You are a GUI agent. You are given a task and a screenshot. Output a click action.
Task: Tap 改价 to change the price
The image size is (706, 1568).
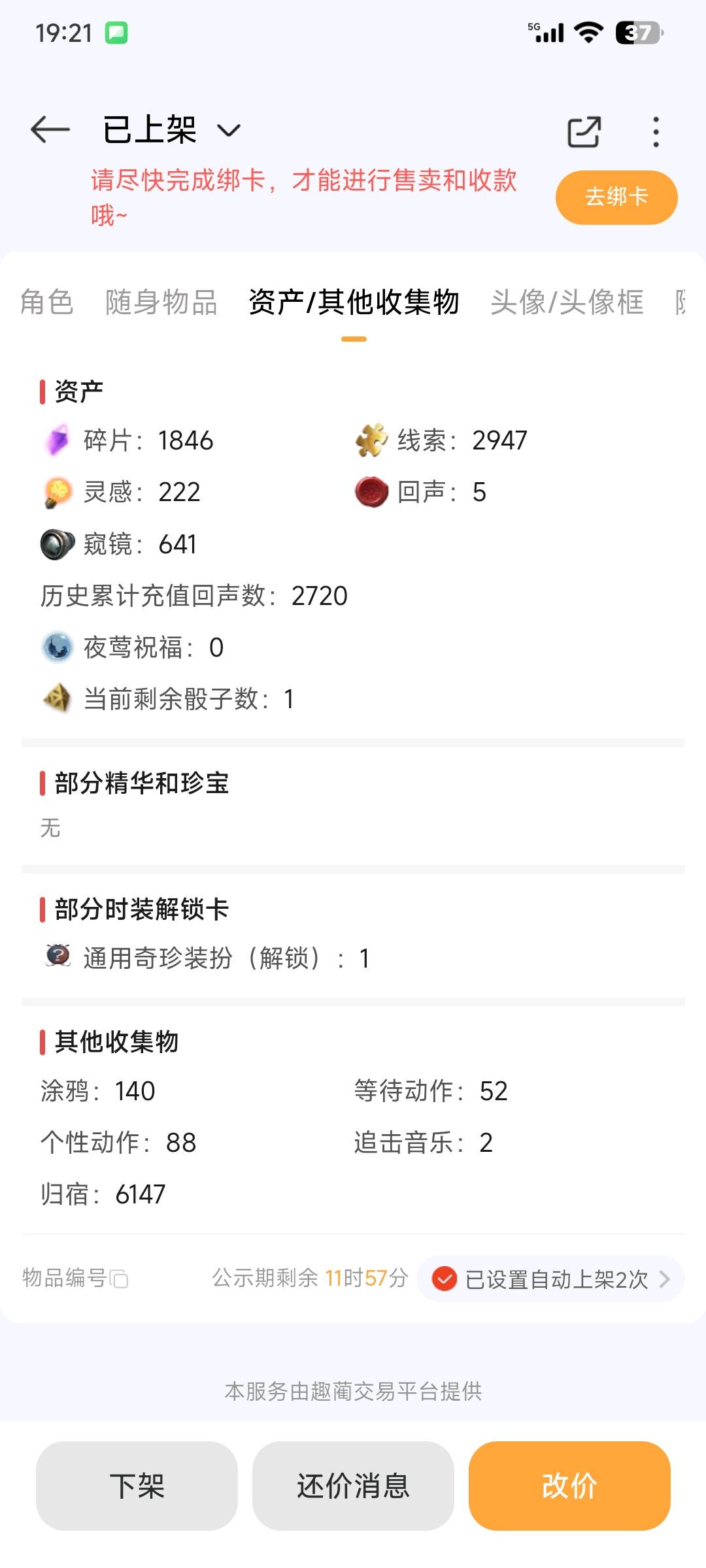[x=569, y=1486]
